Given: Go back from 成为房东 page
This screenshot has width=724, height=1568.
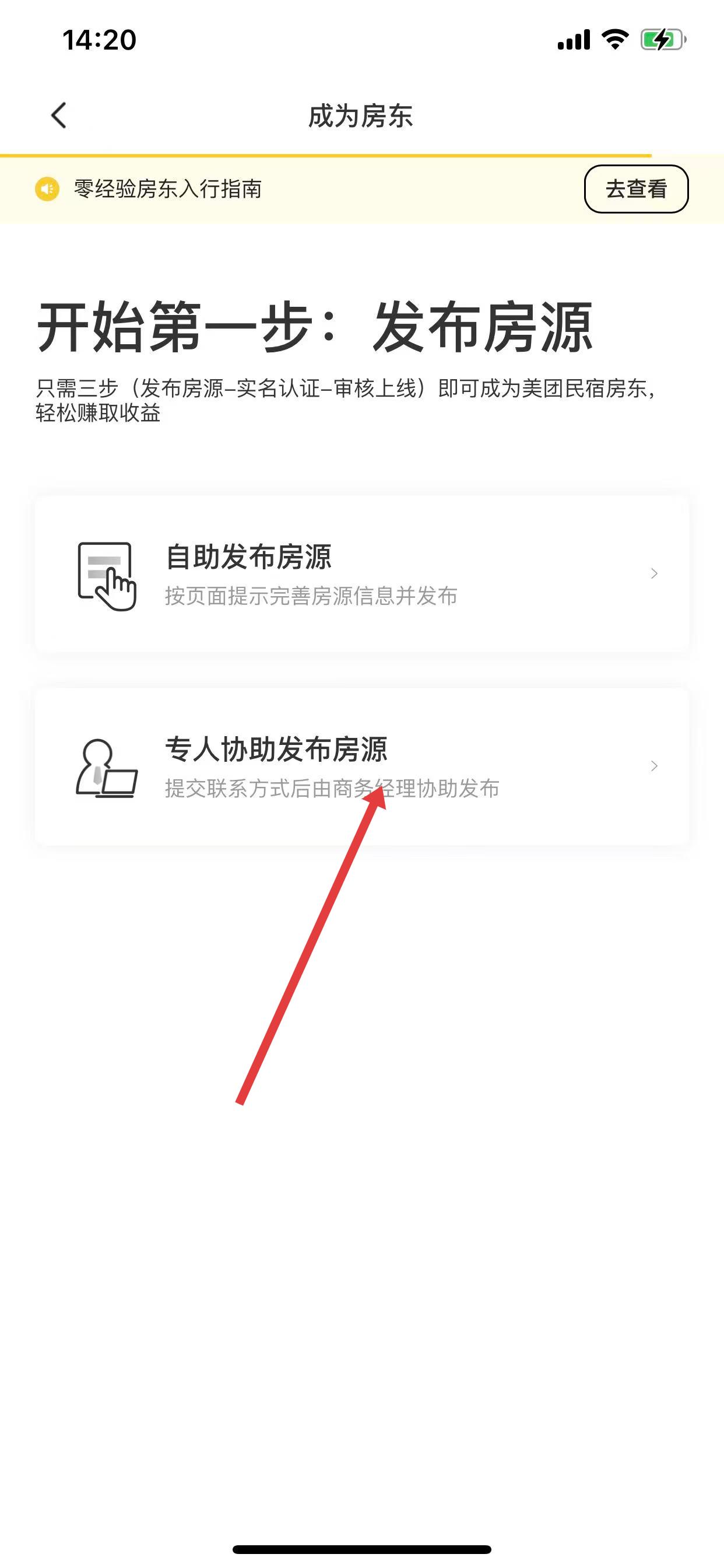Looking at the screenshot, I should (59, 116).
